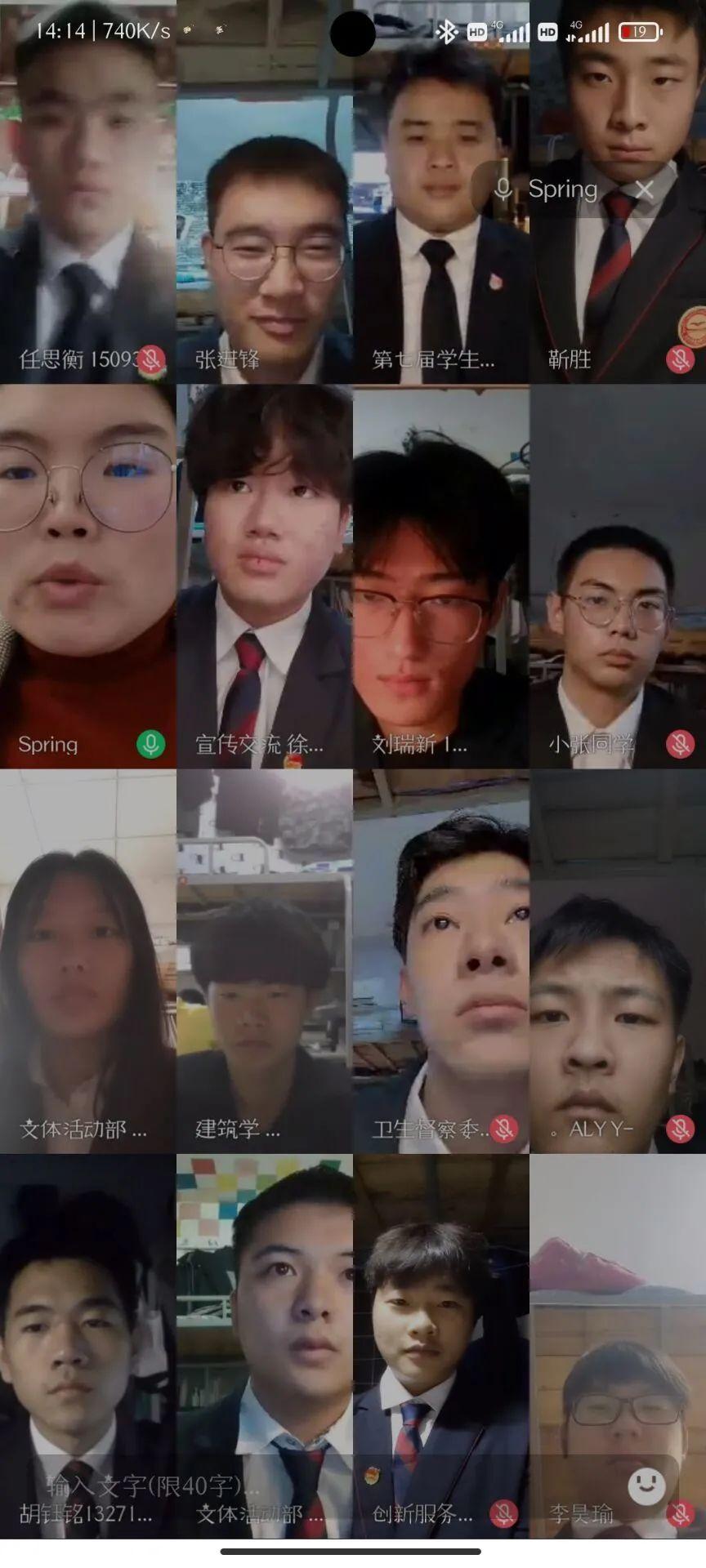The height and width of the screenshot is (1568, 706).
Task: Select the 宣传交流 徐 video tile
Action: (x=264, y=576)
